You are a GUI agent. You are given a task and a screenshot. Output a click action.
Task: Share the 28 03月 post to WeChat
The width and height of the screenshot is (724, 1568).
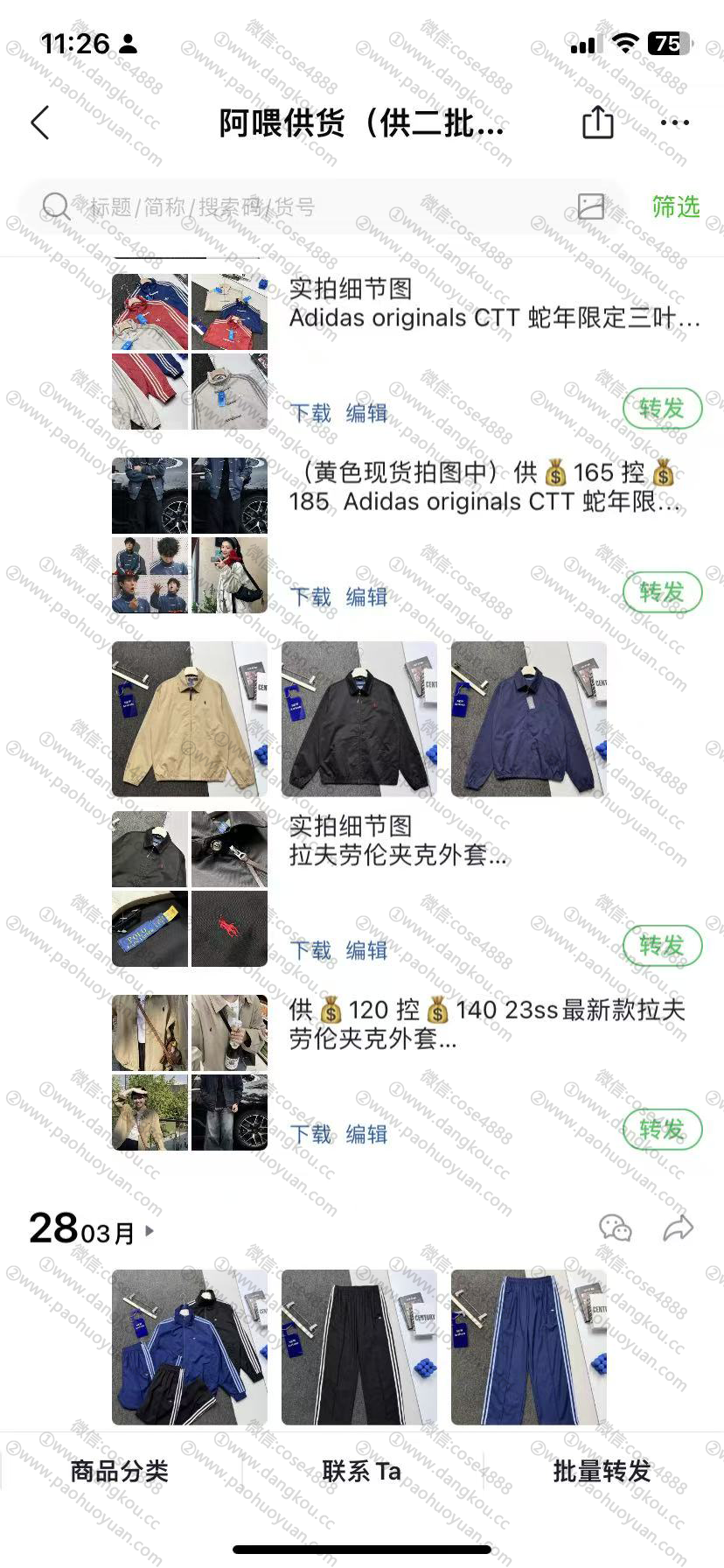(615, 1228)
